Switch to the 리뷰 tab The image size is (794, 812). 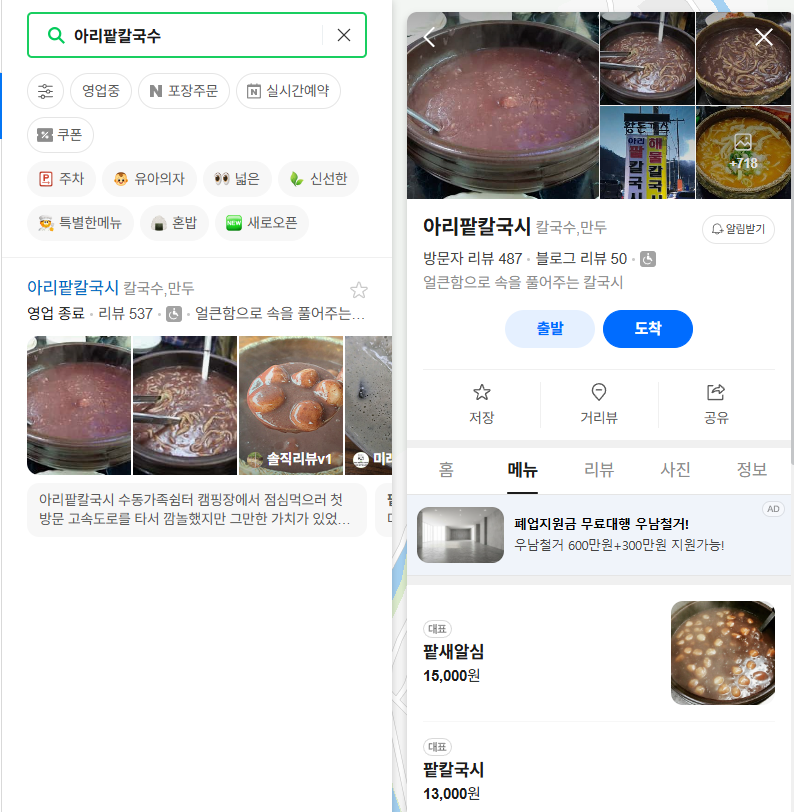599,470
